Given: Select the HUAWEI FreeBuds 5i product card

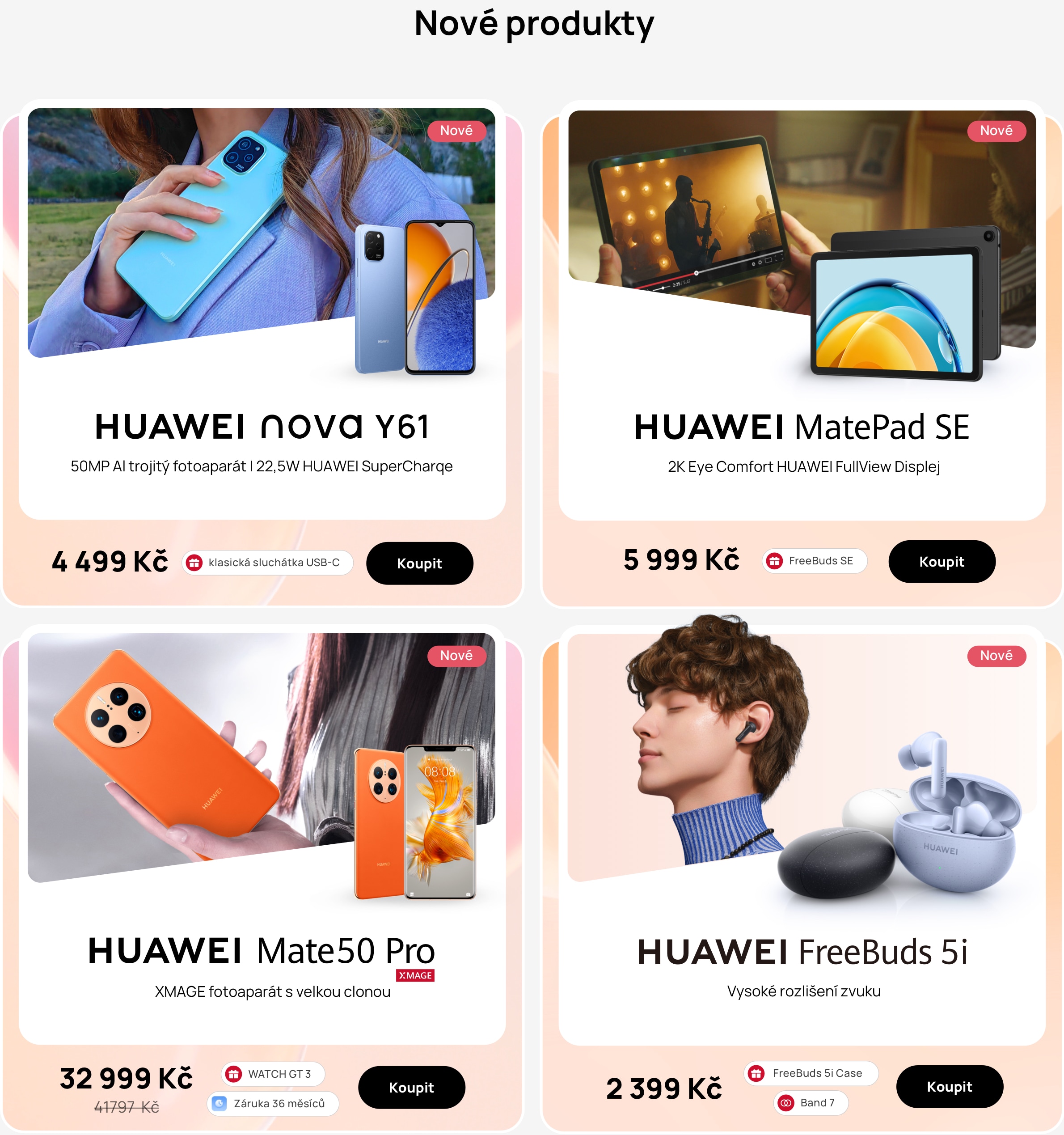Looking at the screenshot, I should tap(802, 952).
